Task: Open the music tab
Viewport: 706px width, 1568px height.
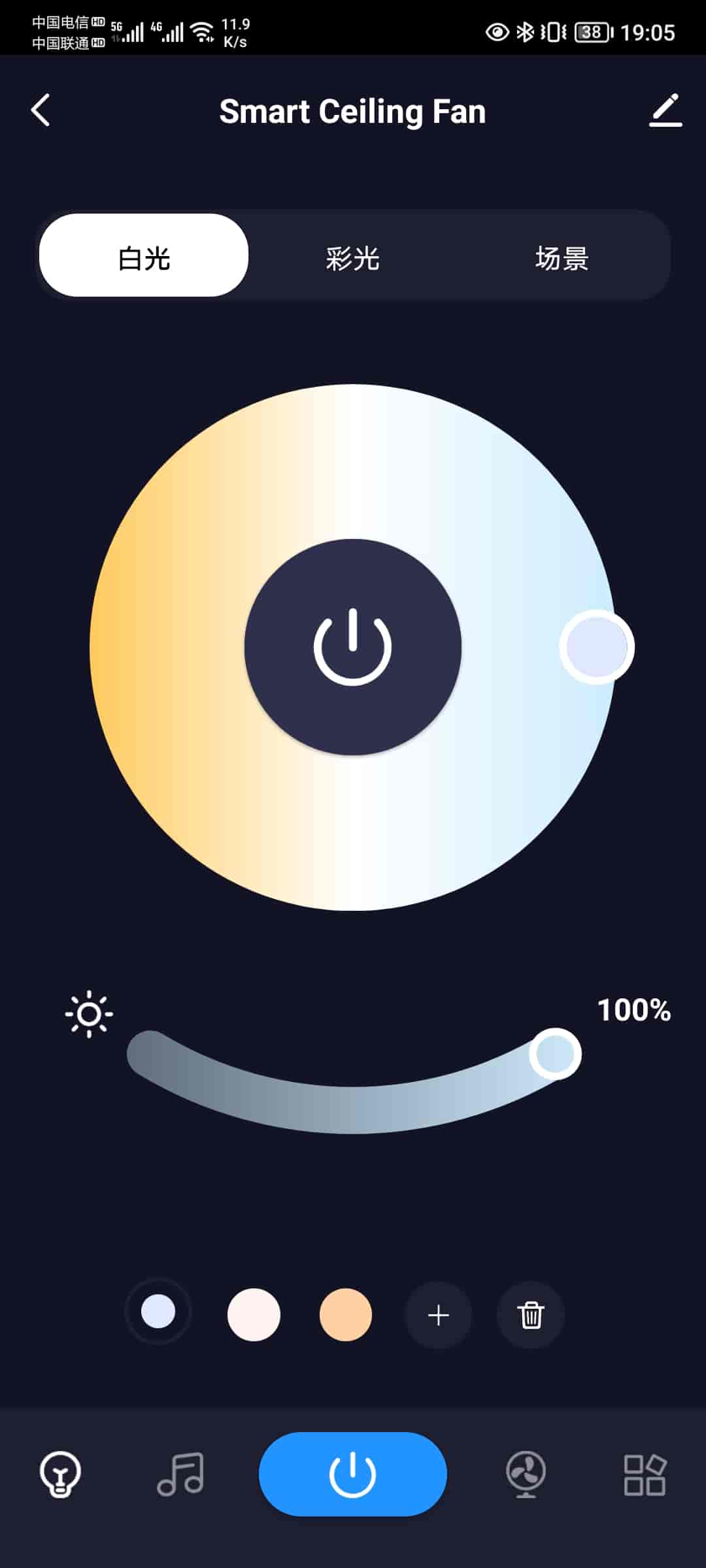Action: (181, 1474)
